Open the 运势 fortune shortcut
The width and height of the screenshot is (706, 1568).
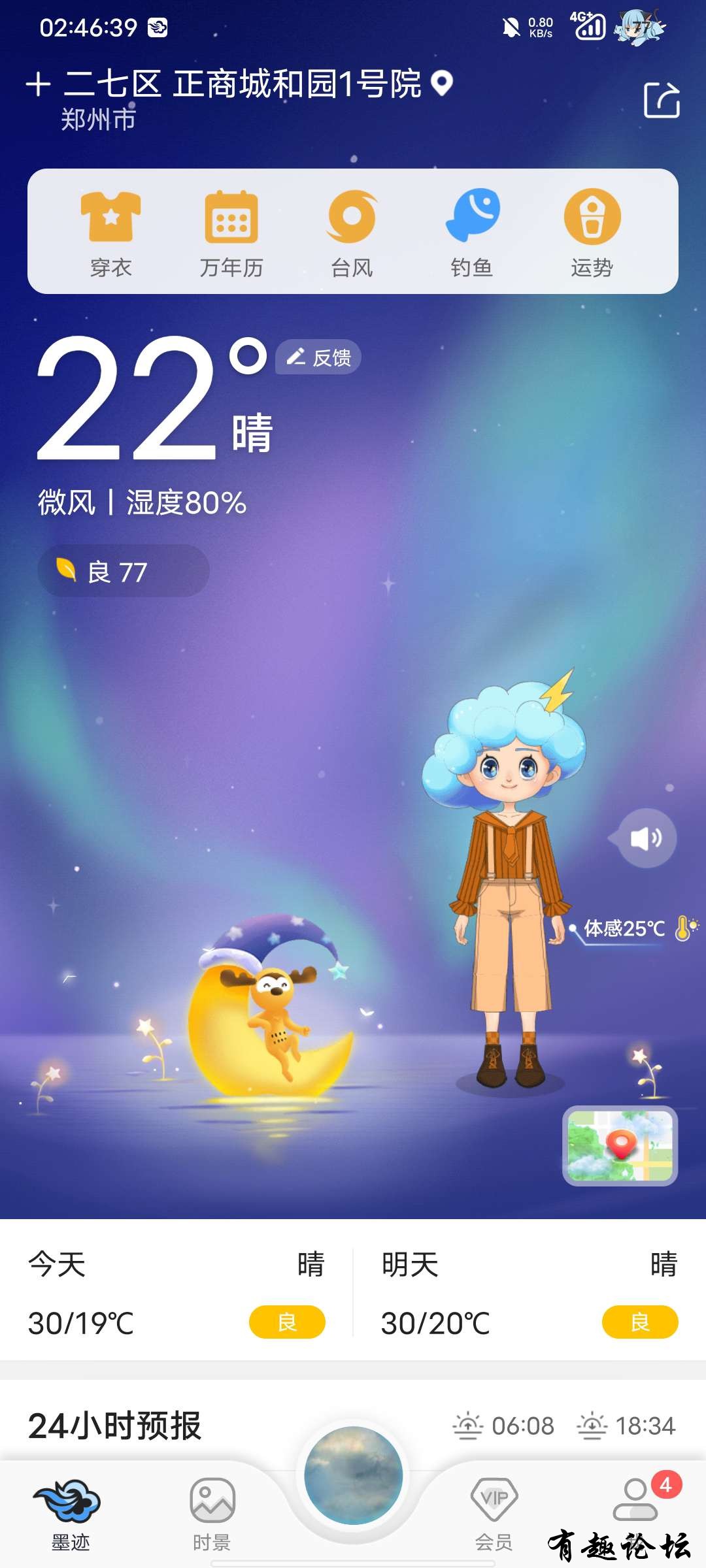point(592,233)
